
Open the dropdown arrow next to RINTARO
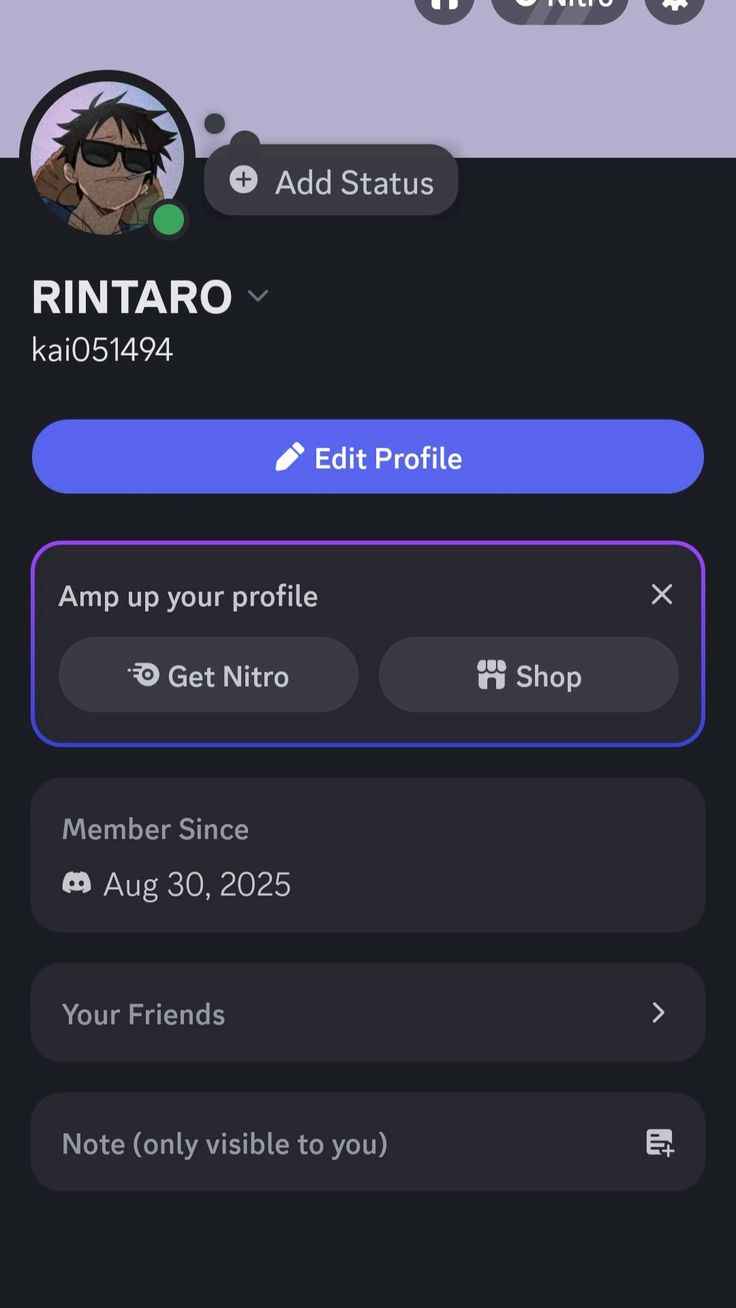[x=258, y=296]
